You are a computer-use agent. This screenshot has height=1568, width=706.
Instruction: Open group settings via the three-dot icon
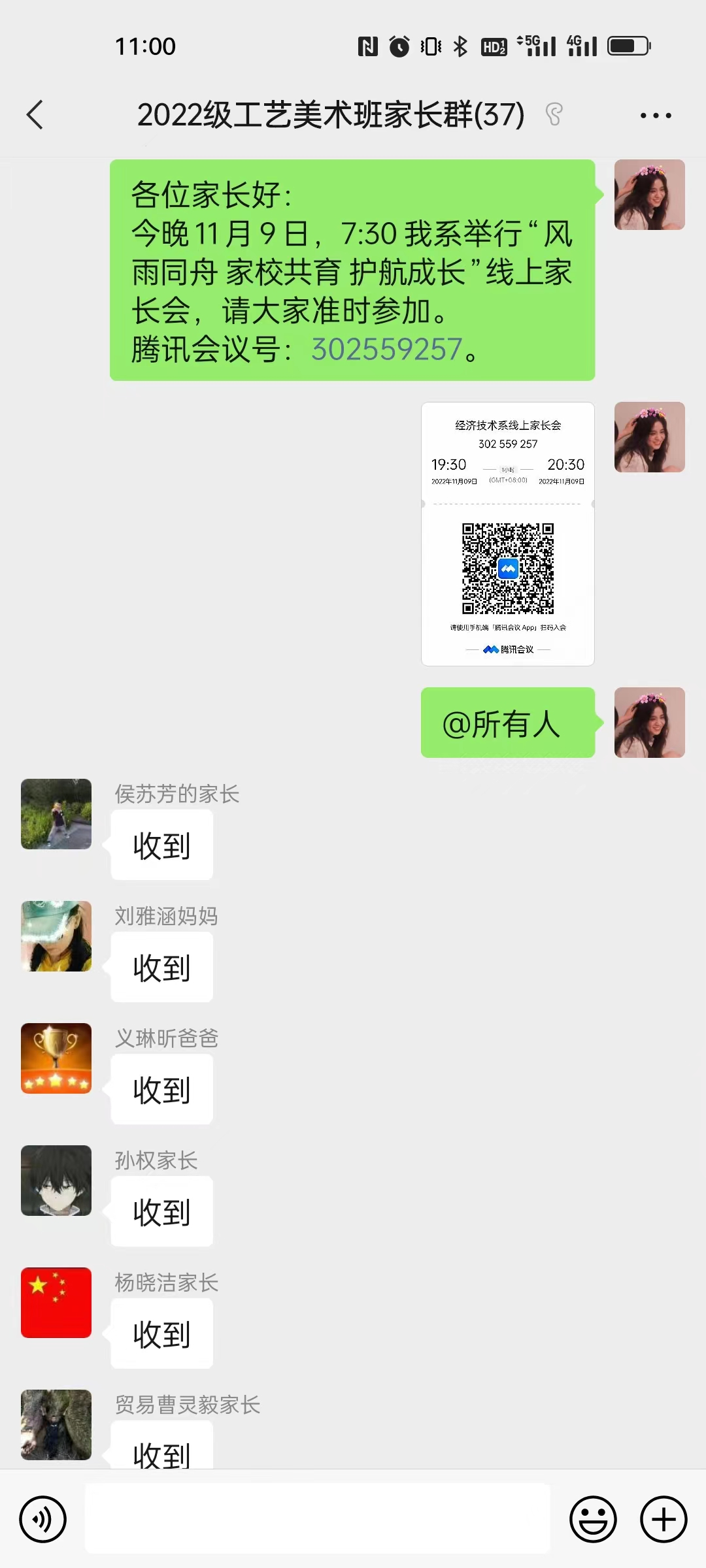(655, 114)
